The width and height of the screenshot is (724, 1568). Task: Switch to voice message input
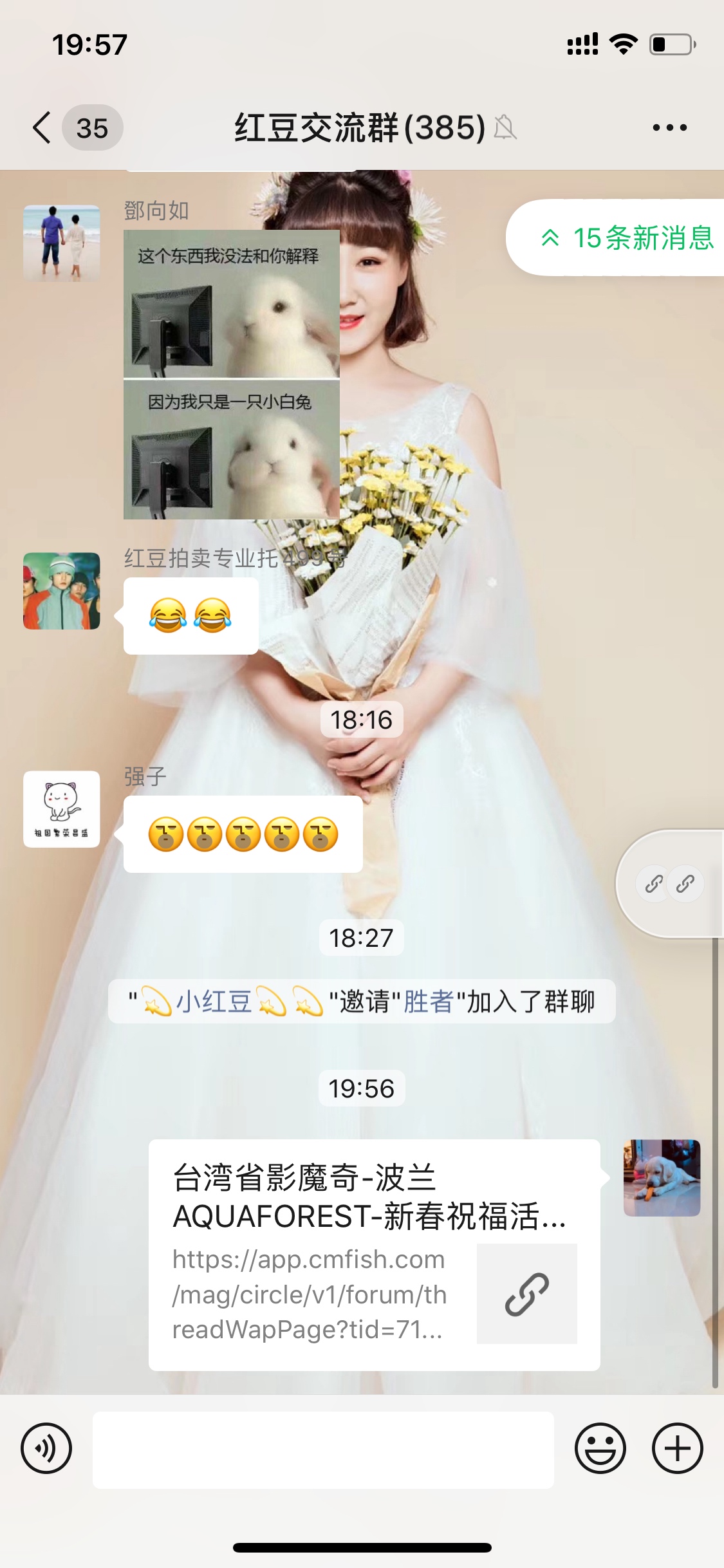pyautogui.click(x=46, y=1449)
